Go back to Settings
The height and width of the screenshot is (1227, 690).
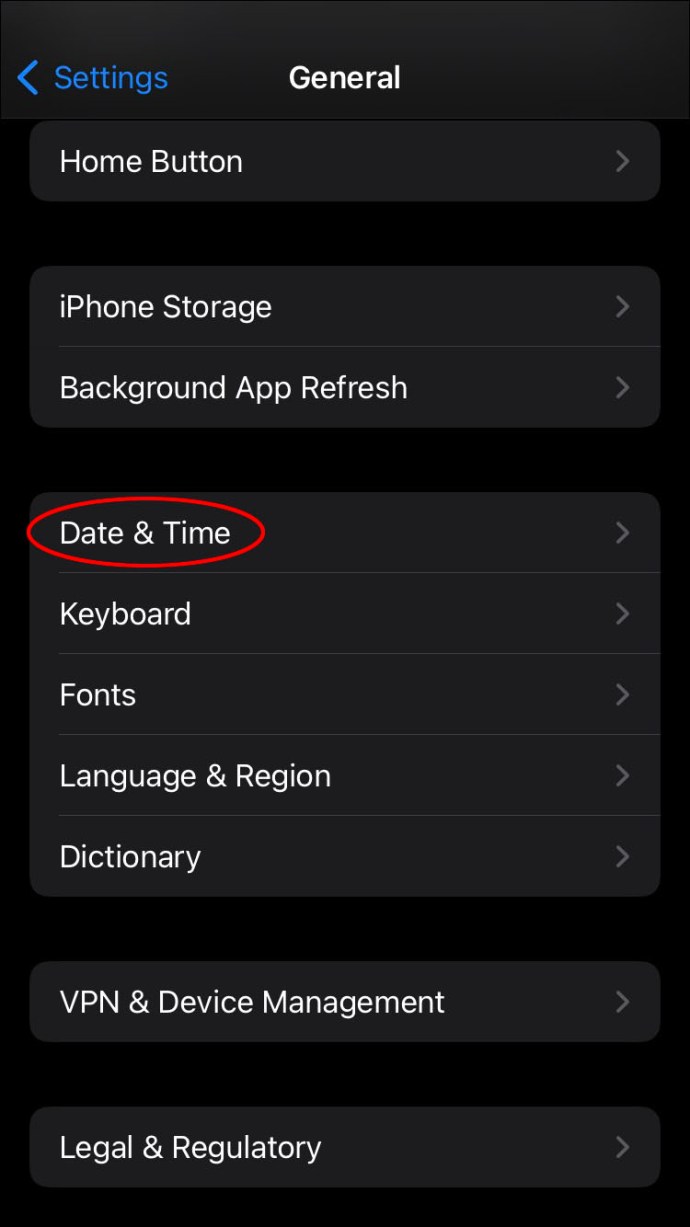point(92,78)
